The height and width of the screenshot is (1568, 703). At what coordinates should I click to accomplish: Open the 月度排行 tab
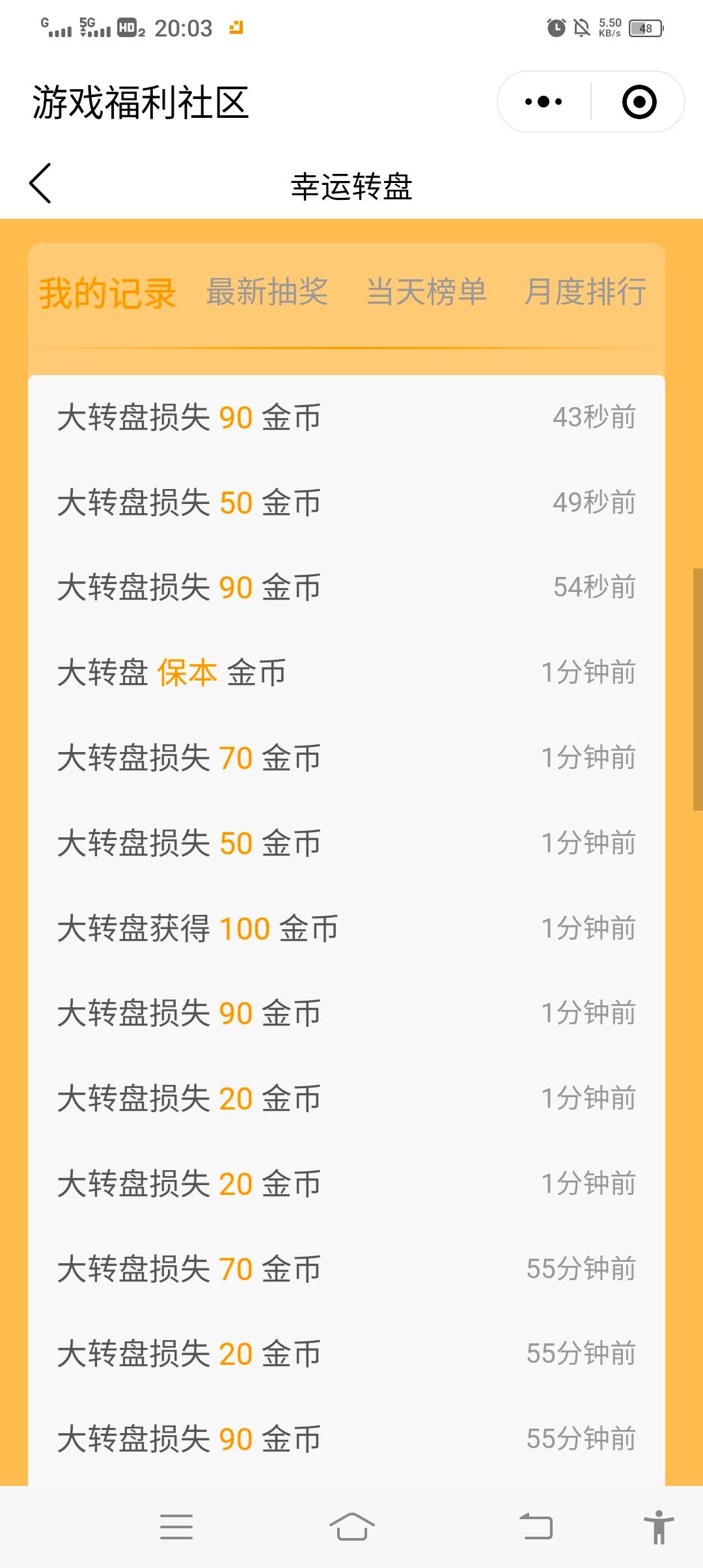click(585, 292)
